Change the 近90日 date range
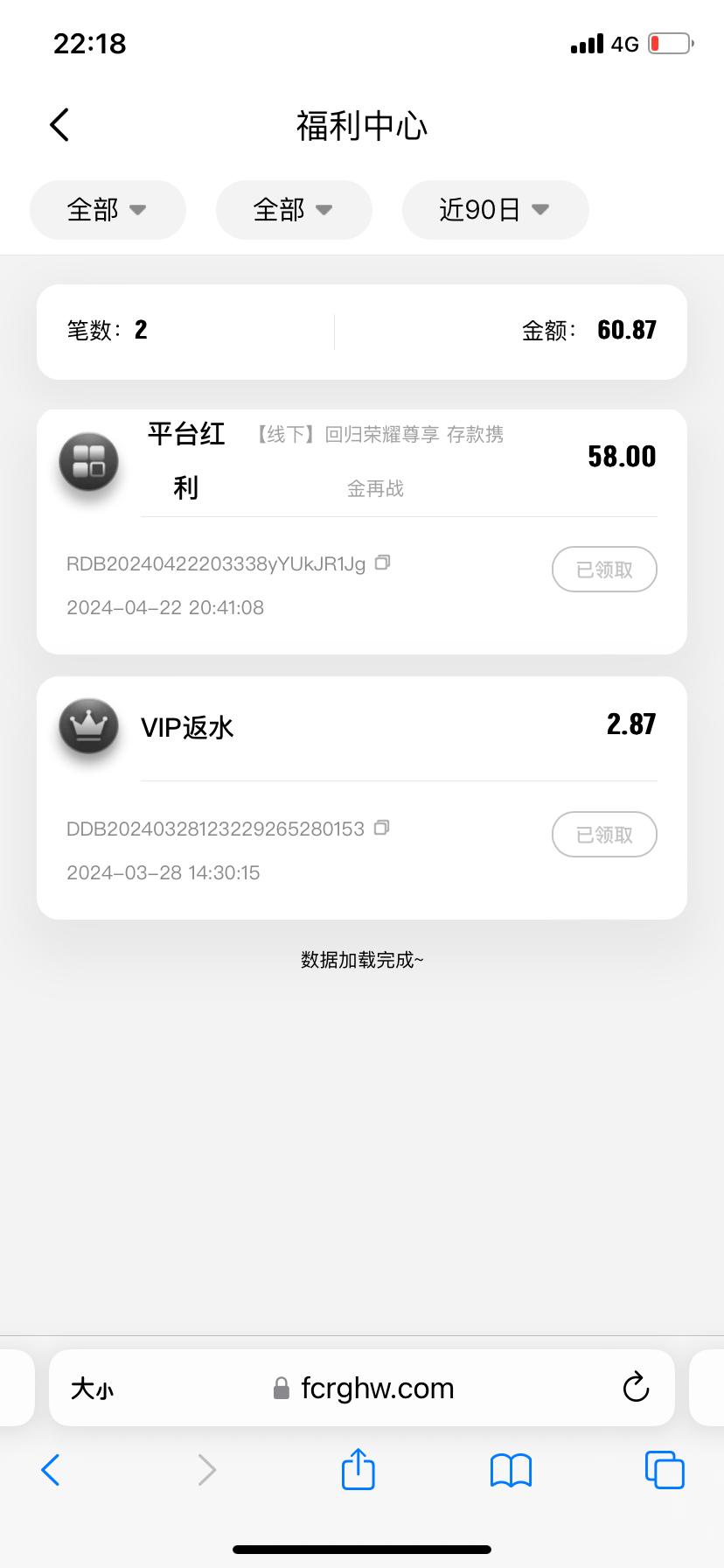This screenshot has width=724, height=1568. 495,210
